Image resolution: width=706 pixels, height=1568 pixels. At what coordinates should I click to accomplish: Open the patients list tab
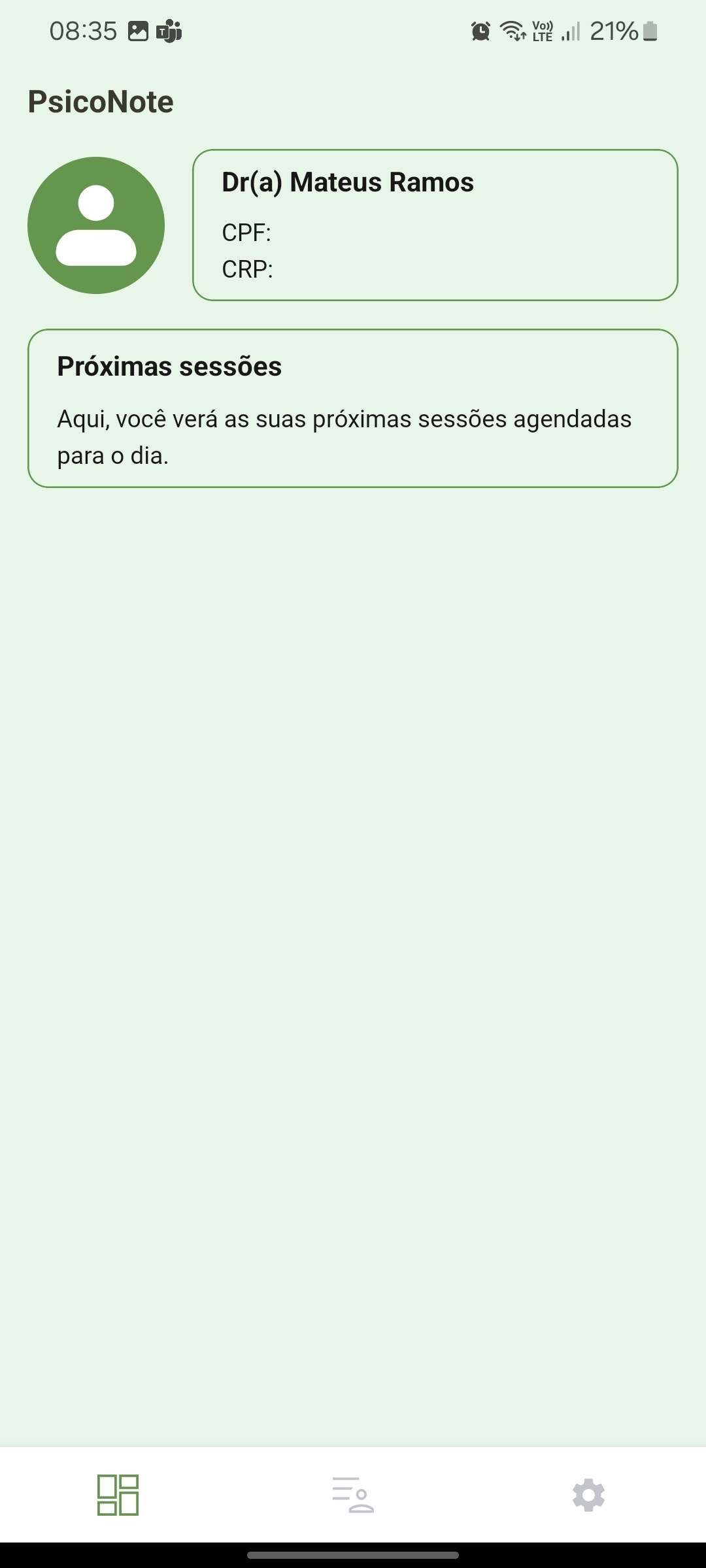tap(353, 1494)
